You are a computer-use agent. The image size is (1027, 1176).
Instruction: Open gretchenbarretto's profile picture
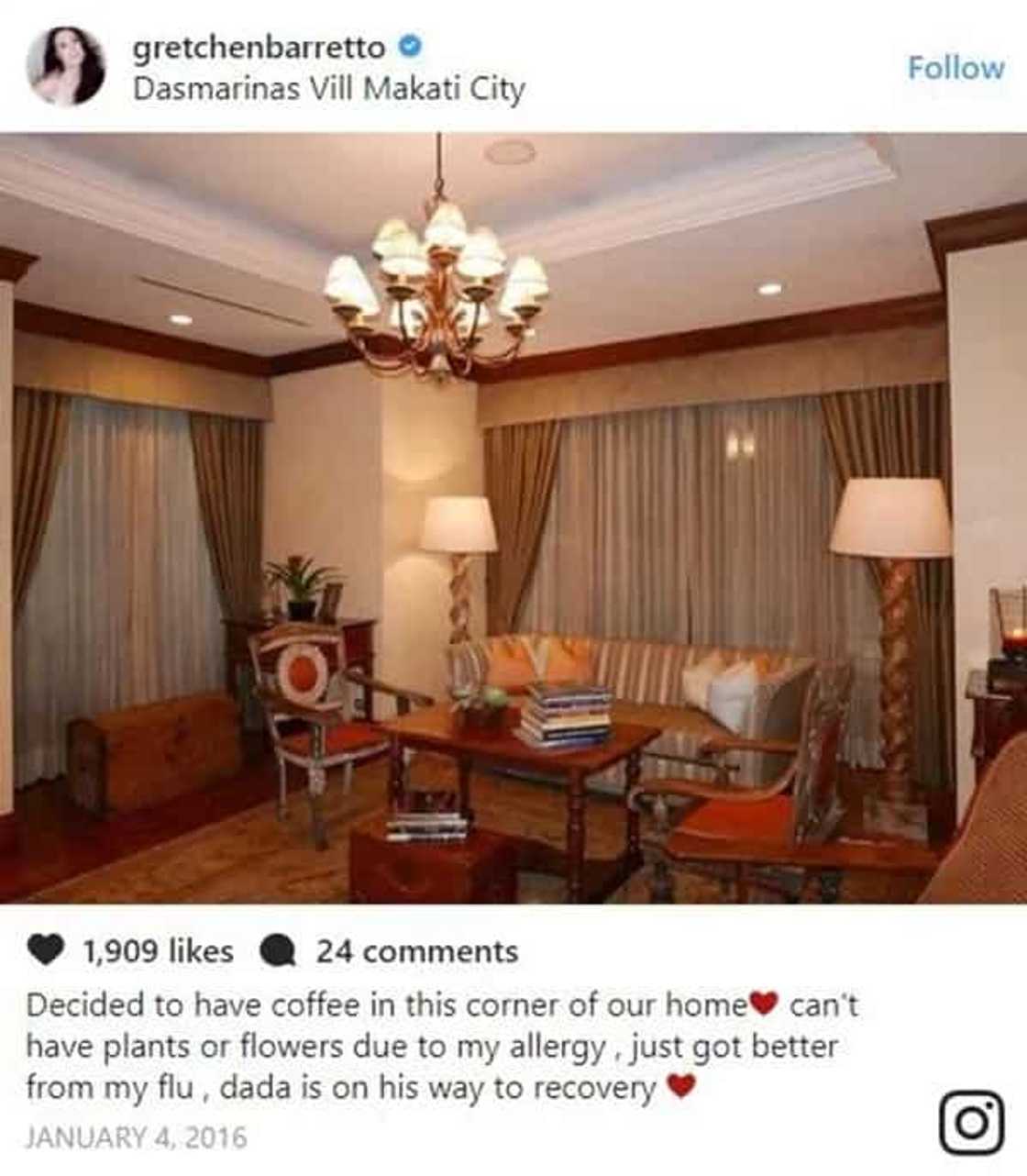tap(67, 66)
